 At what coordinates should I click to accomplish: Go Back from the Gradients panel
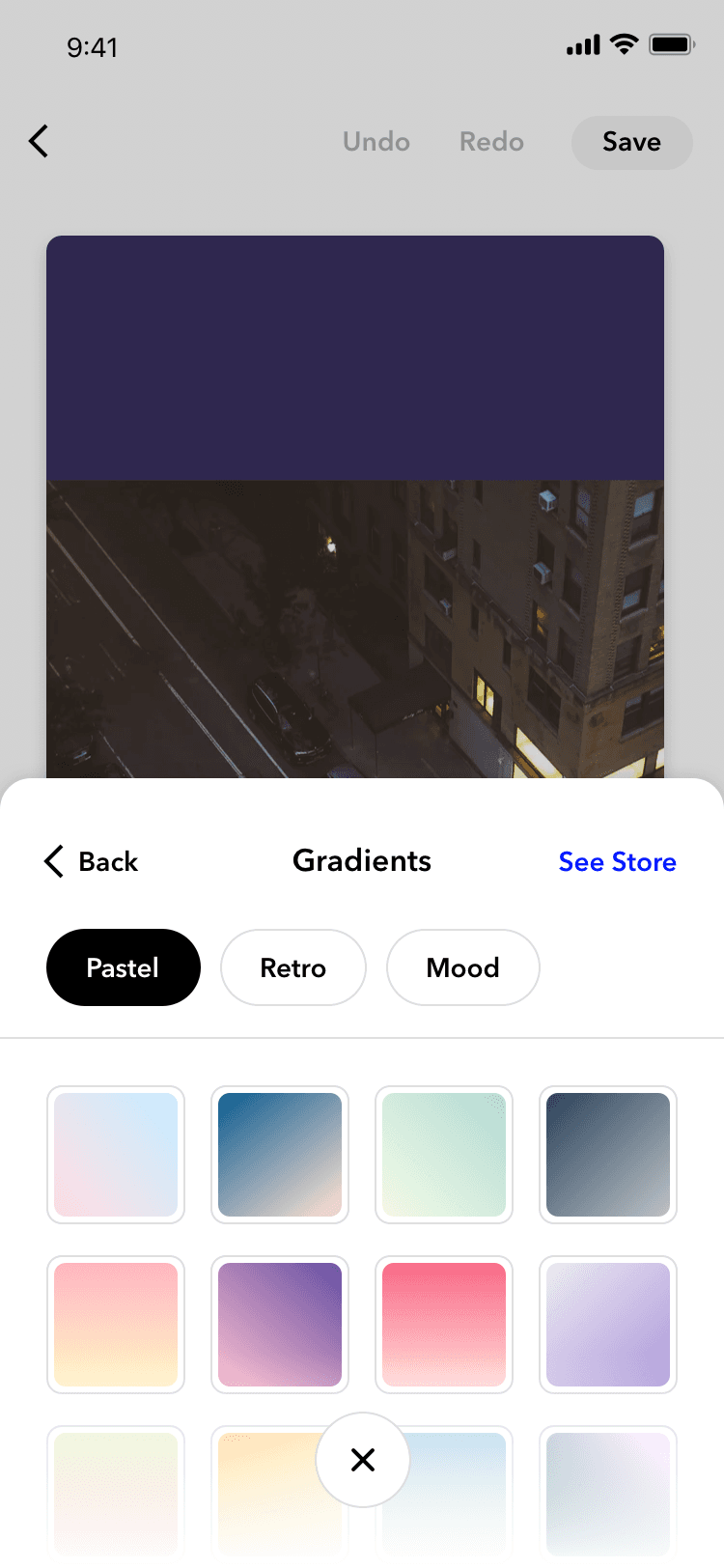(x=92, y=861)
